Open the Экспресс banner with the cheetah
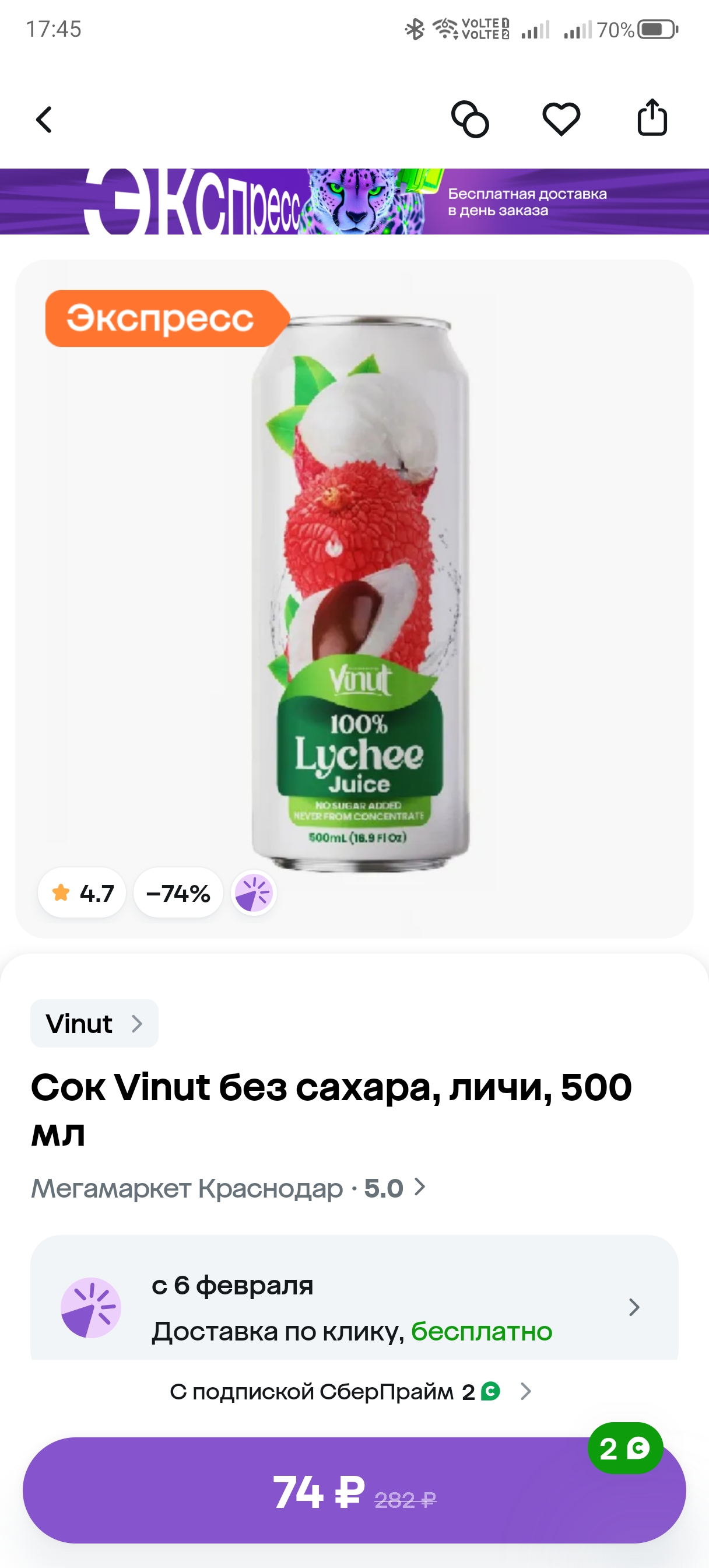709x1568 pixels. tap(354, 202)
